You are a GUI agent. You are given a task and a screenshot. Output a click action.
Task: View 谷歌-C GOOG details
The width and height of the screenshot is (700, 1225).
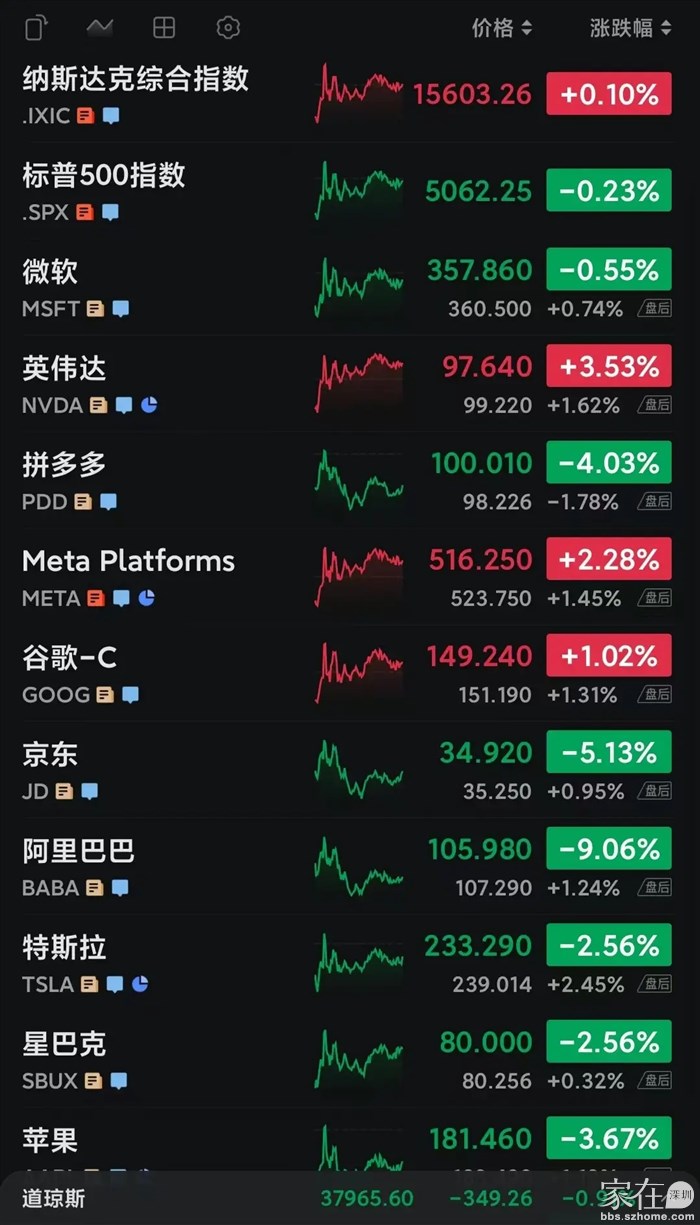click(x=70, y=658)
